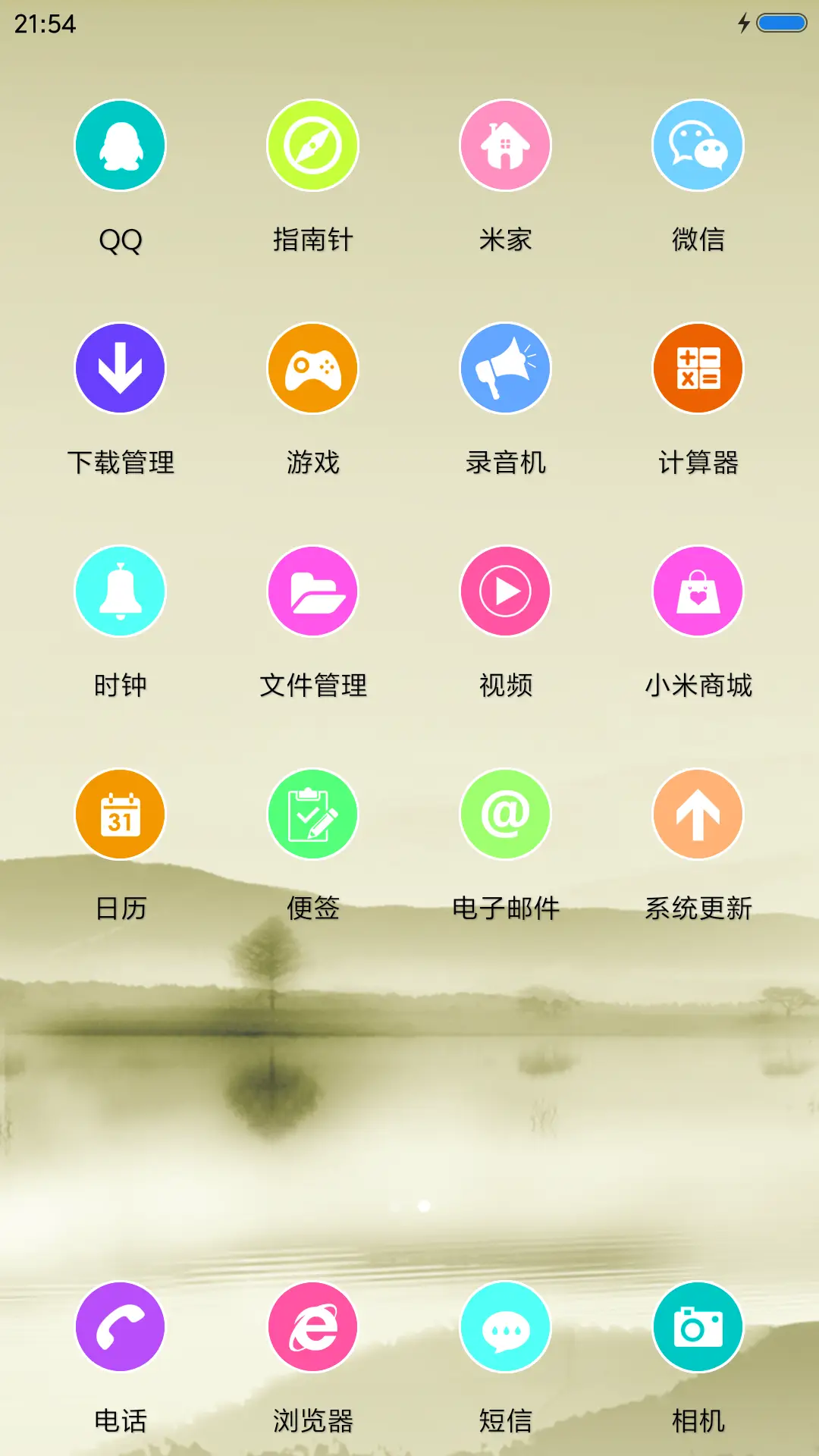Open the QQ app
The height and width of the screenshot is (1456, 819).
120,145
